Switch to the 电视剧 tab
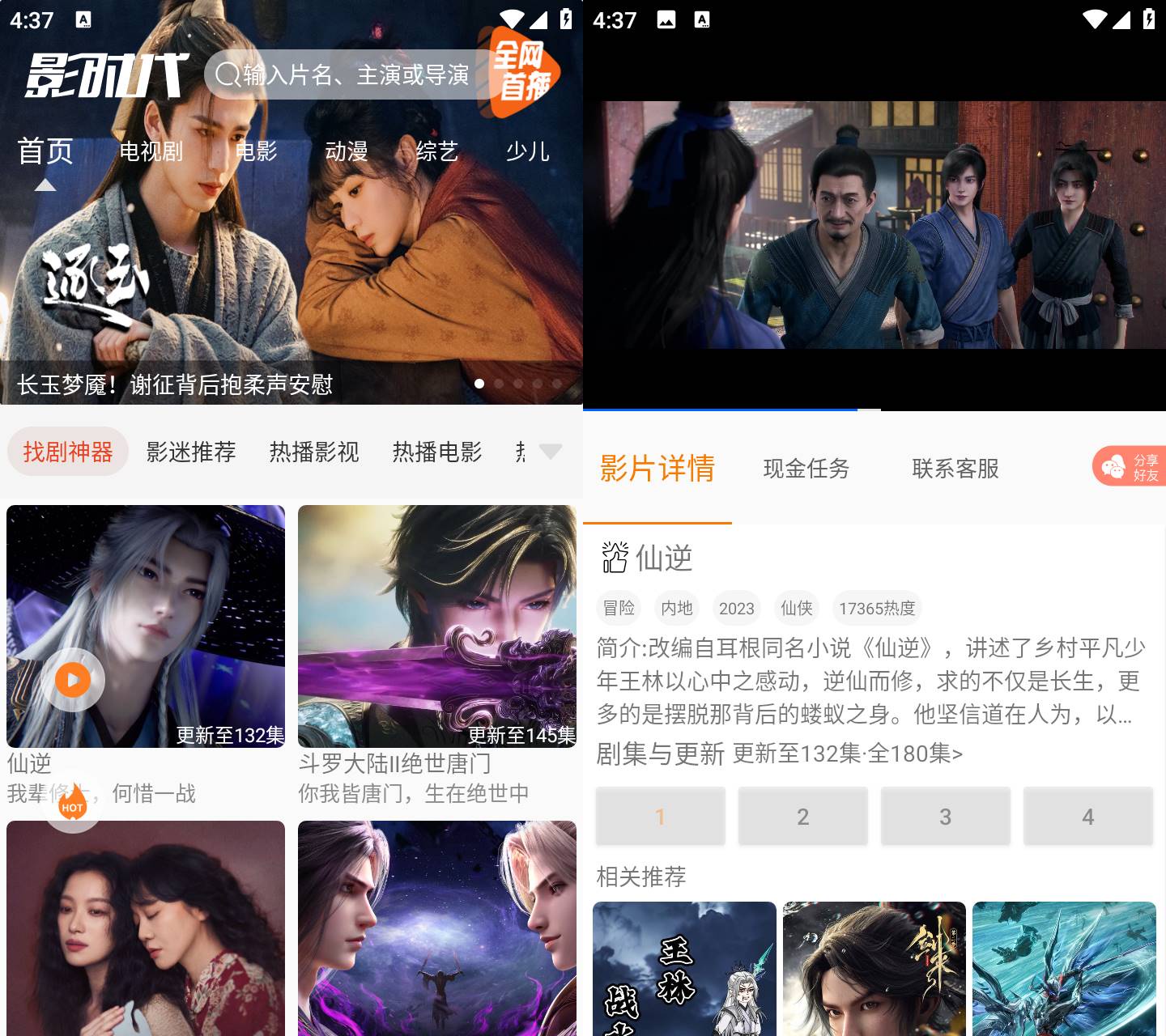The width and height of the screenshot is (1166, 1036). 151,151
